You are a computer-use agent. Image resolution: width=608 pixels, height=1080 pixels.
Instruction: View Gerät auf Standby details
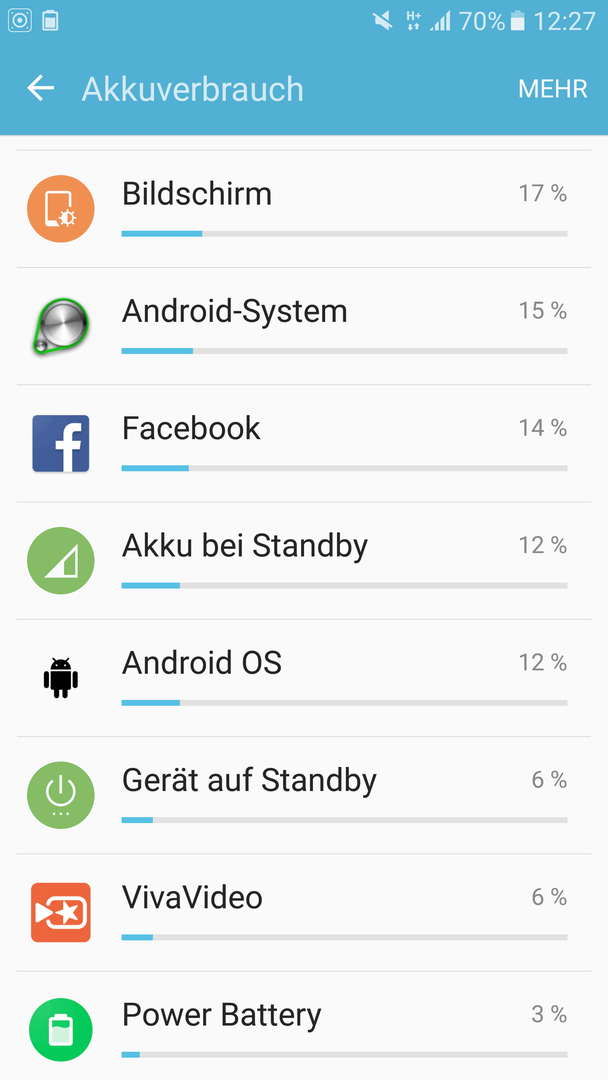(304, 795)
